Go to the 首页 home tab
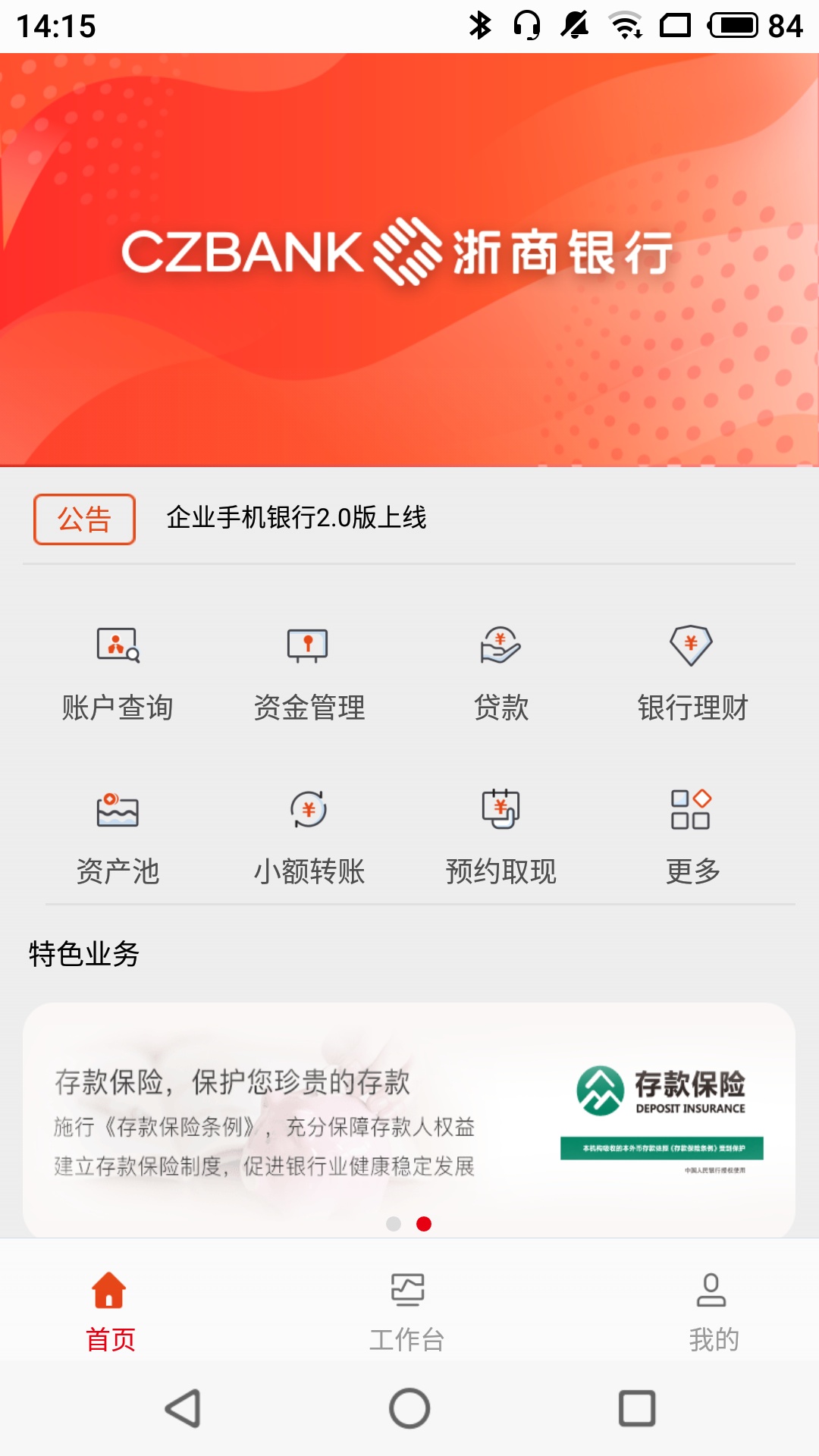This screenshot has width=819, height=1456. (110, 1312)
